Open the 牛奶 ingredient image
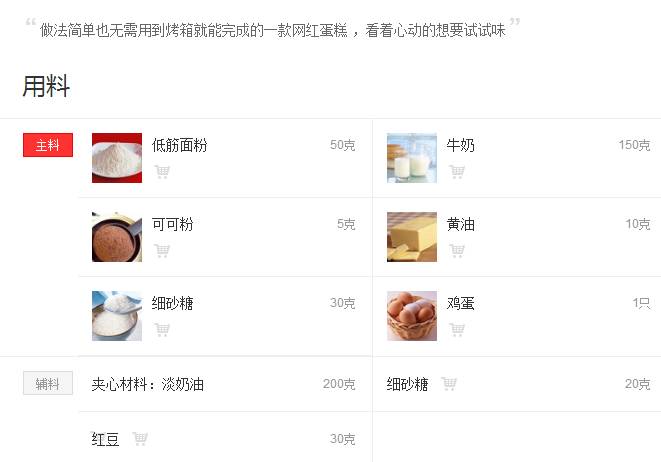Viewport: 661px width, 462px height. coord(412,158)
